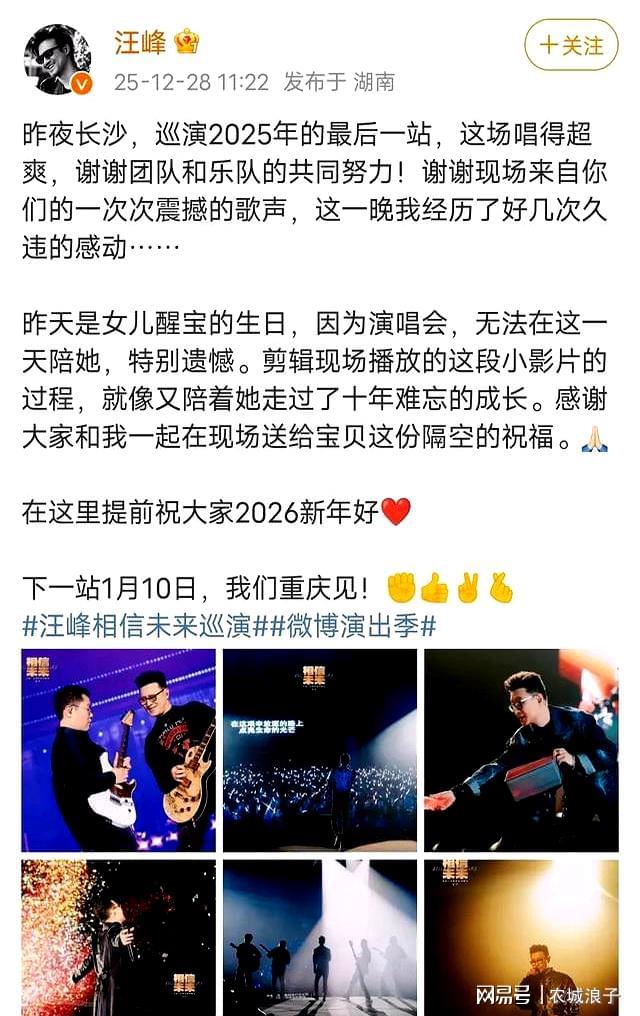Screen dimensions: 640x1016
Task: View the confetti stage photo
Action: click(118, 936)
